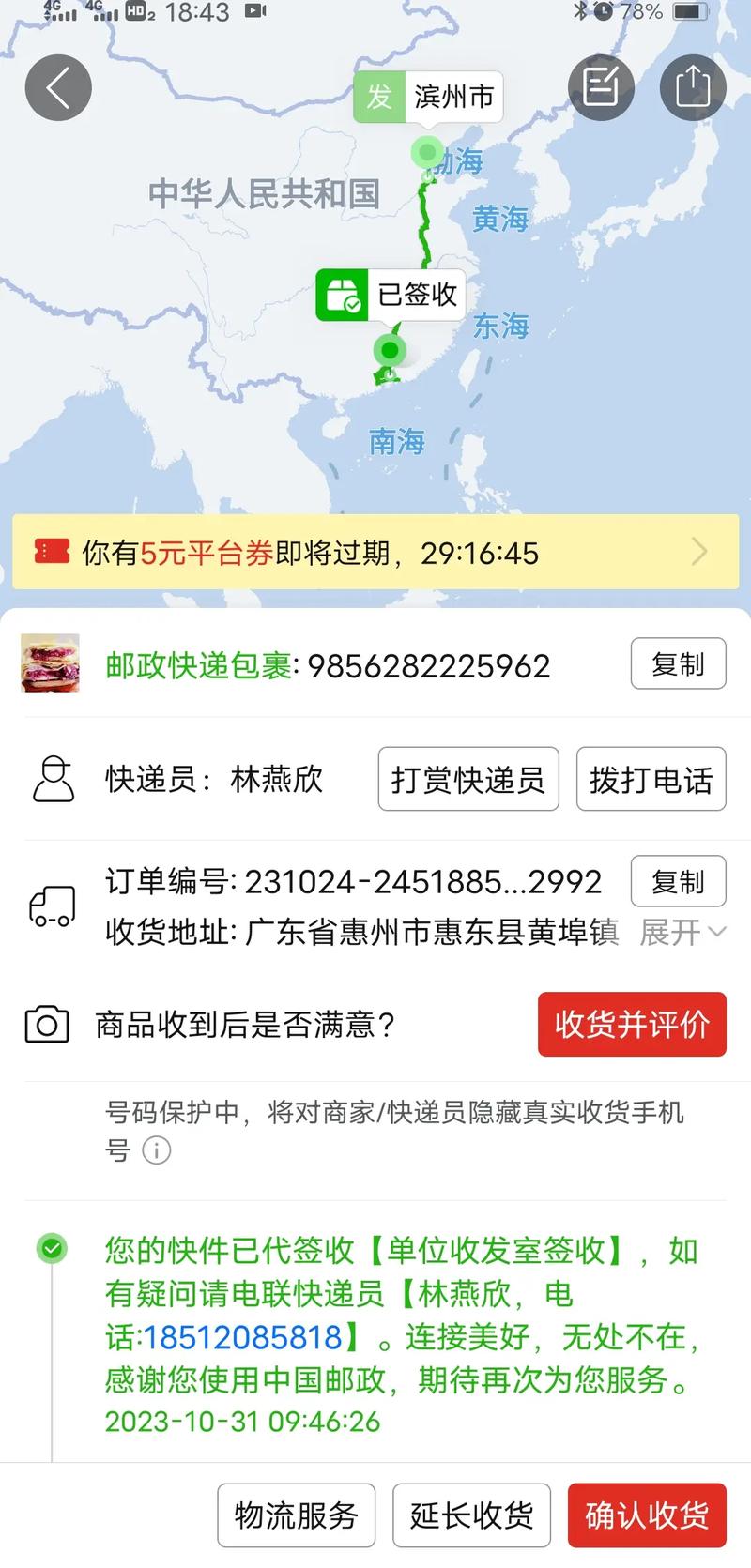The height and width of the screenshot is (1568, 751).
Task: Tap 延长收货 to extend delivery time
Action: (471, 1515)
